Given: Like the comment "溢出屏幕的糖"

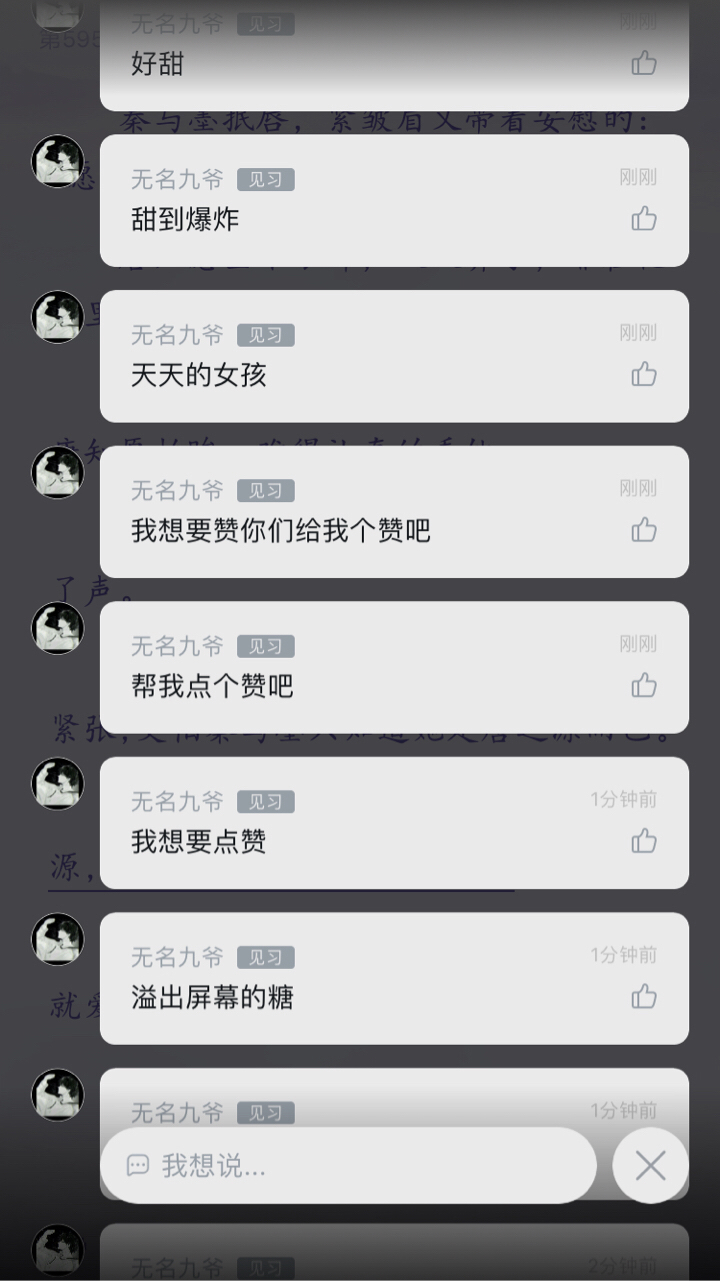Looking at the screenshot, I should click(x=644, y=997).
